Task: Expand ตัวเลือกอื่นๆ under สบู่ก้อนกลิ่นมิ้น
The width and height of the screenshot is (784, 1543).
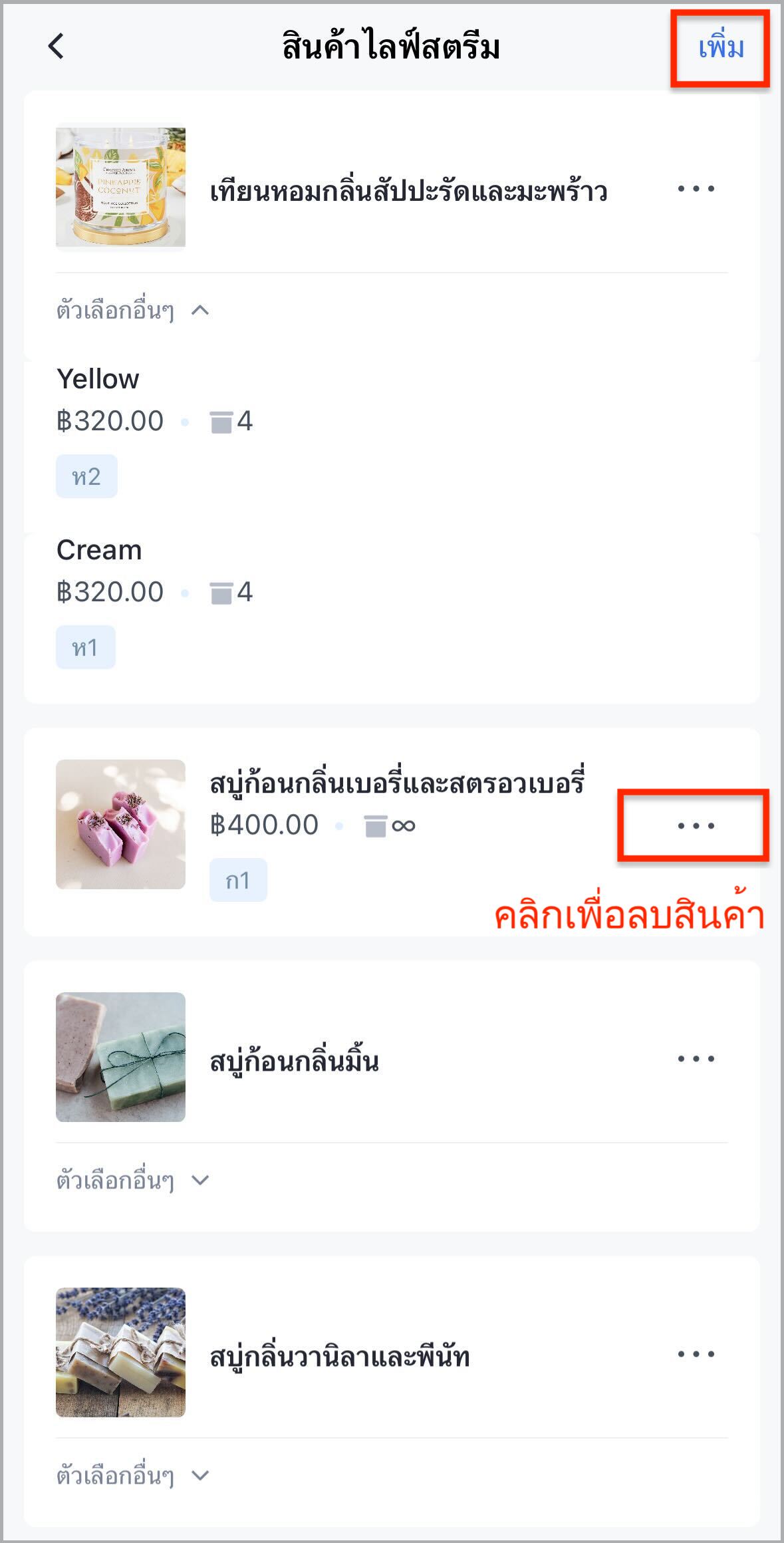Action: (133, 1181)
